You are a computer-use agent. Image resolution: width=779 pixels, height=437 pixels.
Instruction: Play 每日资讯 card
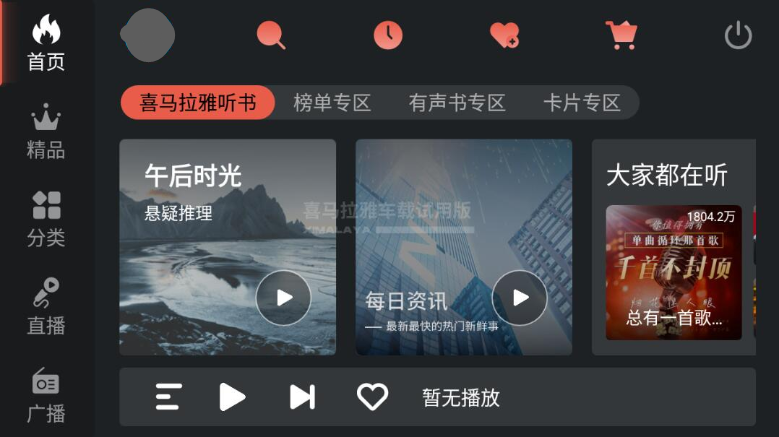[519, 297]
